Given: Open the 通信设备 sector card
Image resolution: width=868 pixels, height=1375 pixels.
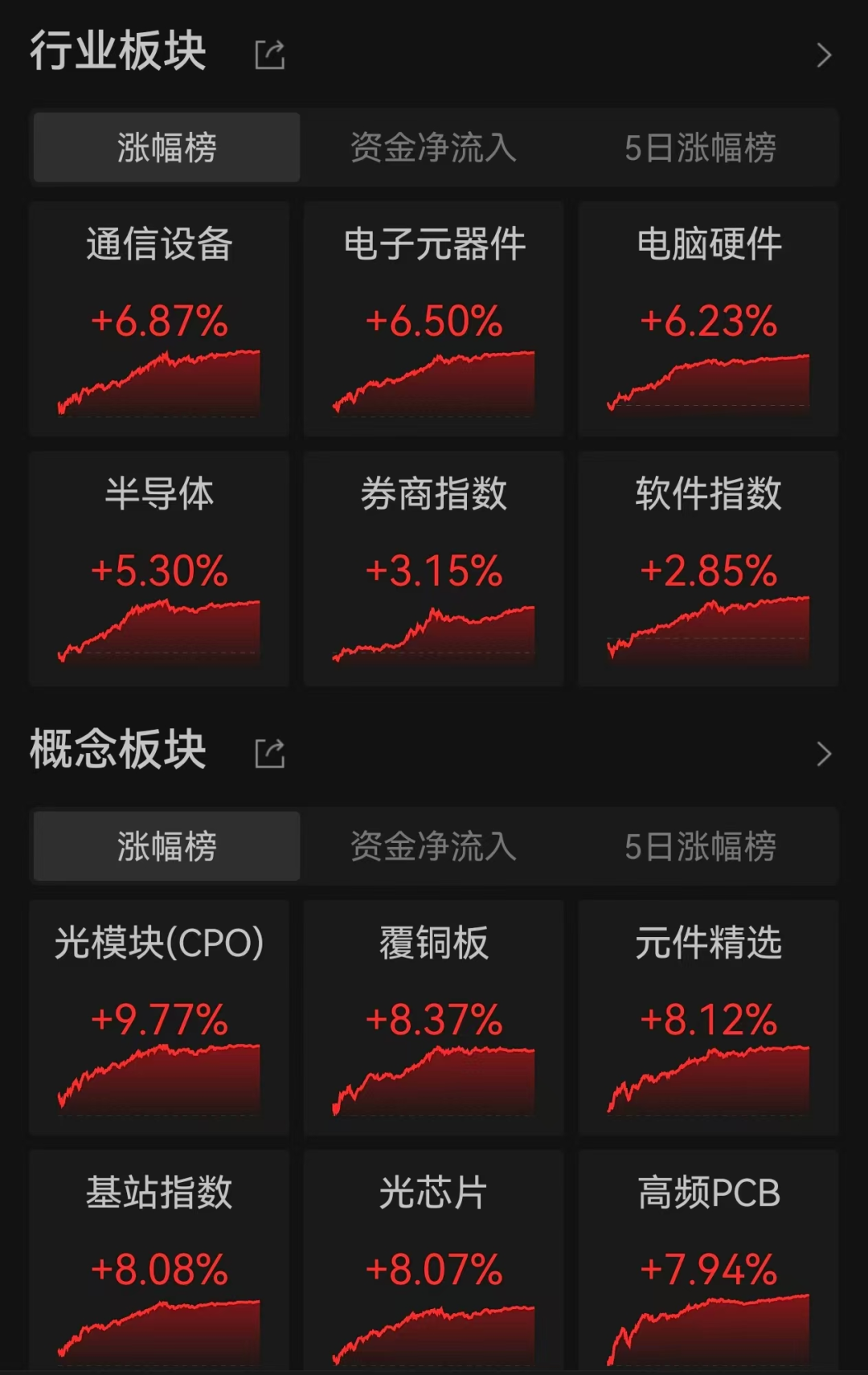Looking at the screenshot, I should coord(159,319).
